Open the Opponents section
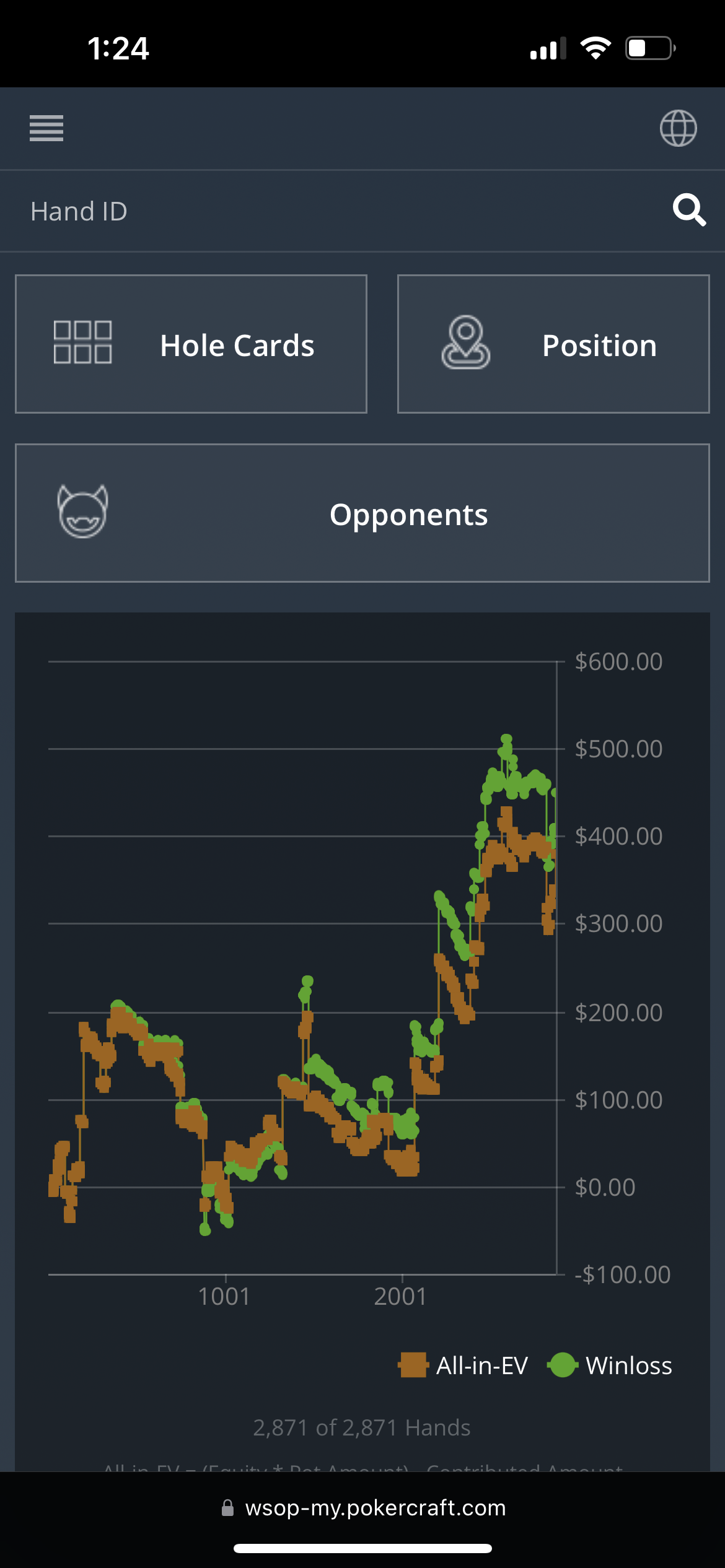The image size is (725, 1568). pos(362,513)
